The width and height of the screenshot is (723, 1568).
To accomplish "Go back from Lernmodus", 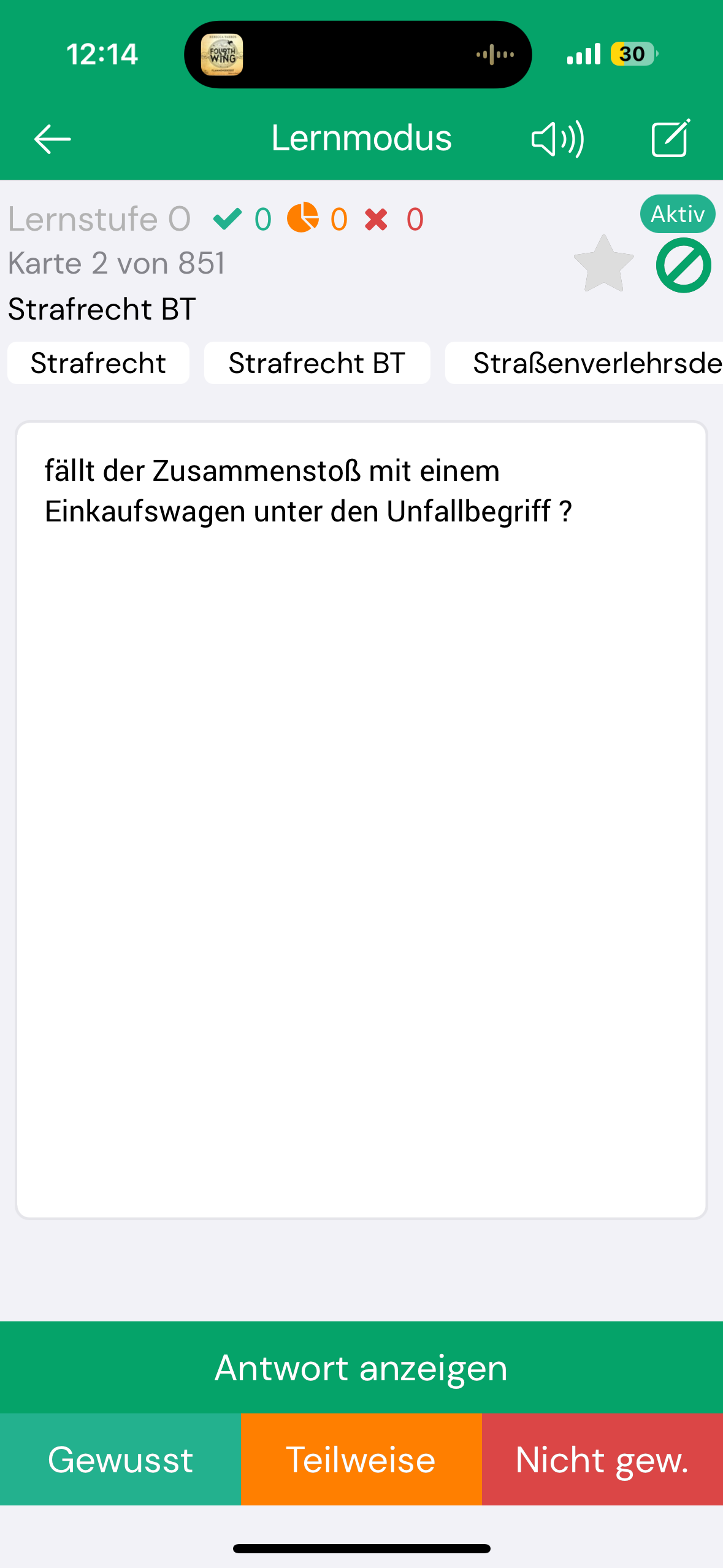I will (52, 139).
